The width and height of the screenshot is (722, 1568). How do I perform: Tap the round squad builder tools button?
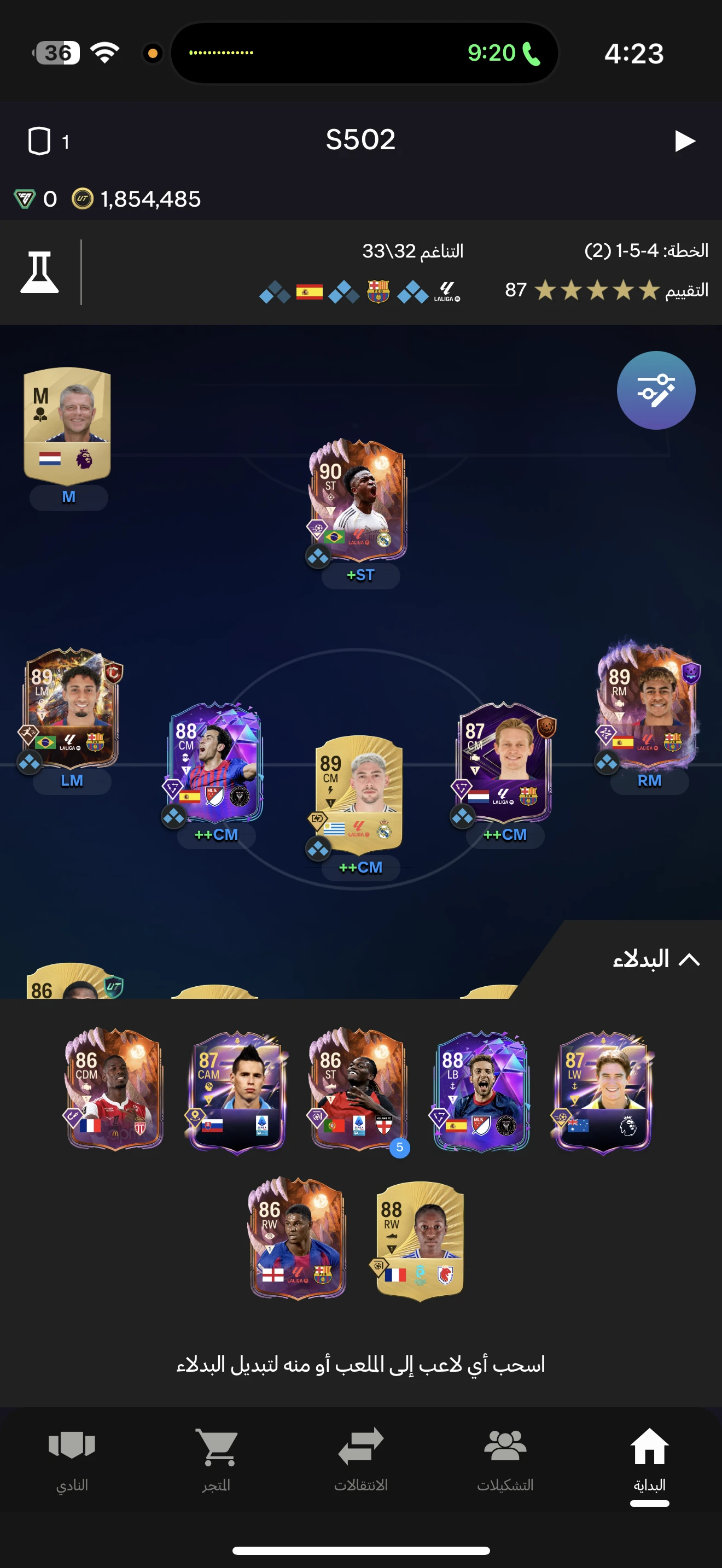656,390
